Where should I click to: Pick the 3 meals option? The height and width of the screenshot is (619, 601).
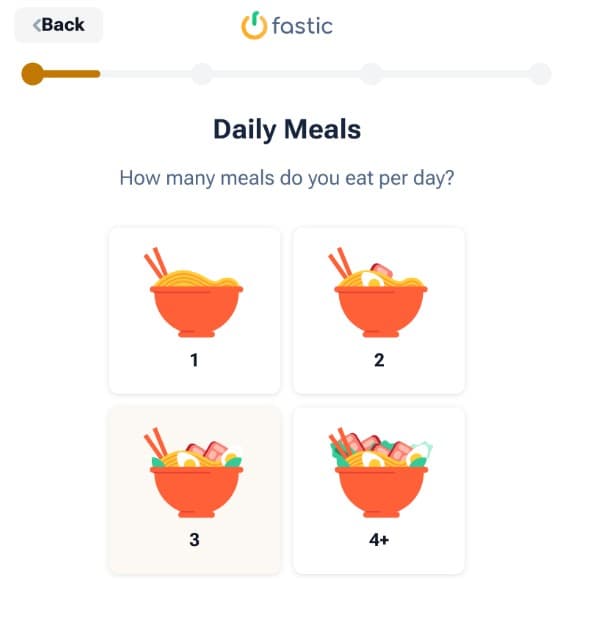[195, 490]
